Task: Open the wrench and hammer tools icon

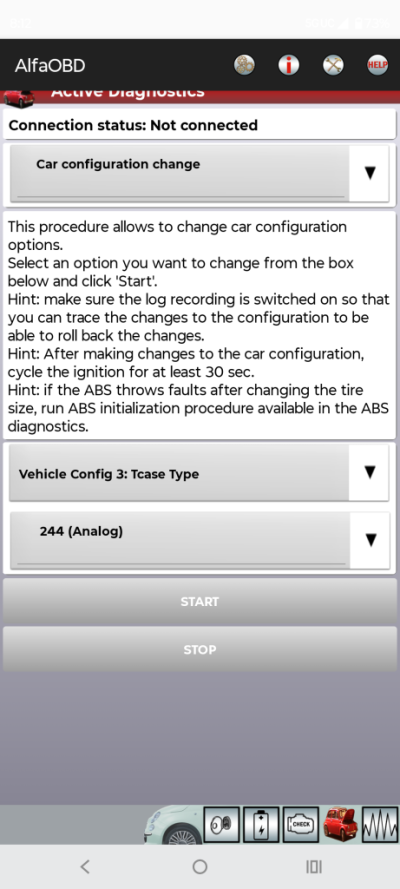Action: (333, 65)
